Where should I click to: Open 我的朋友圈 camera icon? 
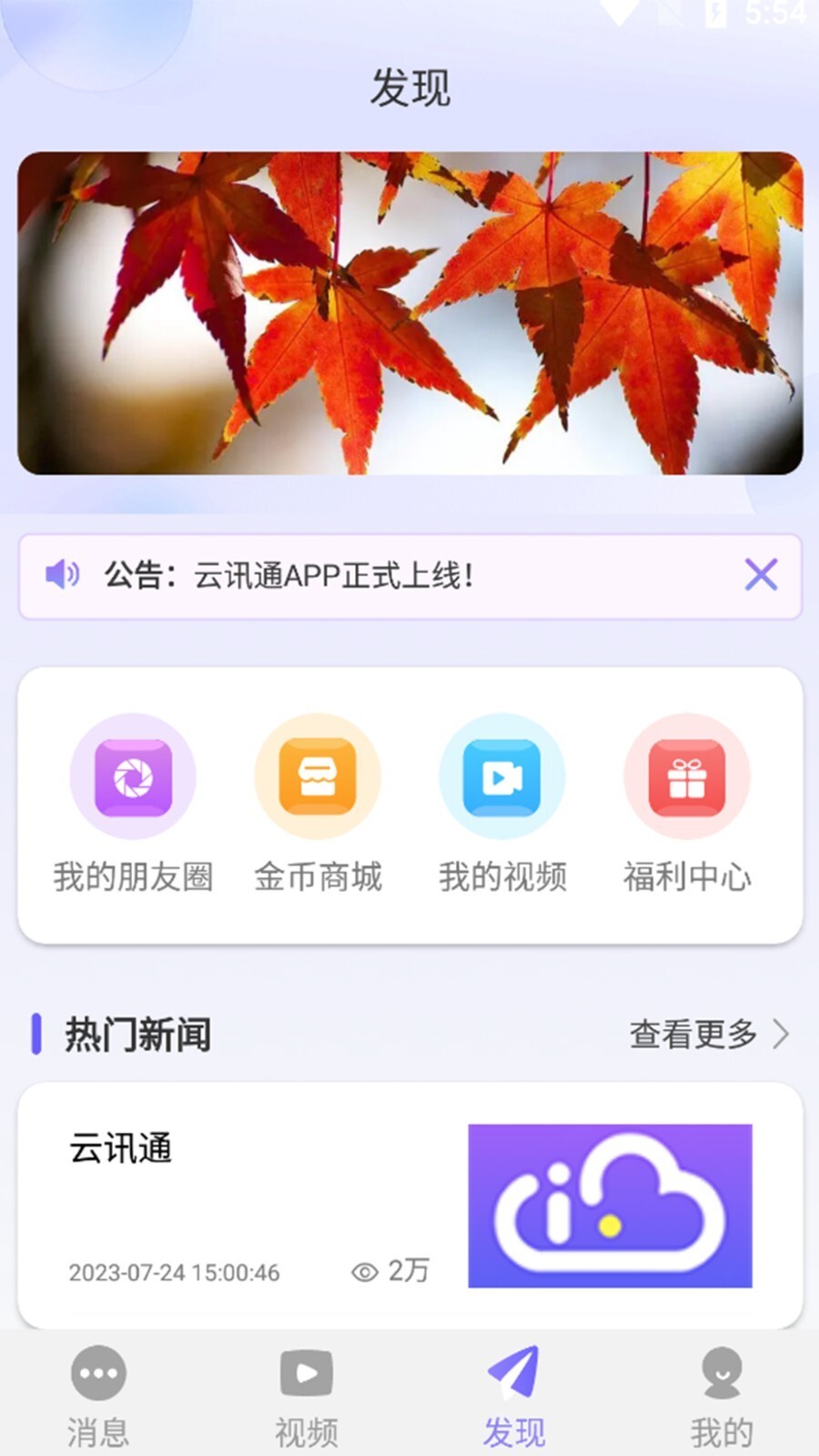[135, 775]
